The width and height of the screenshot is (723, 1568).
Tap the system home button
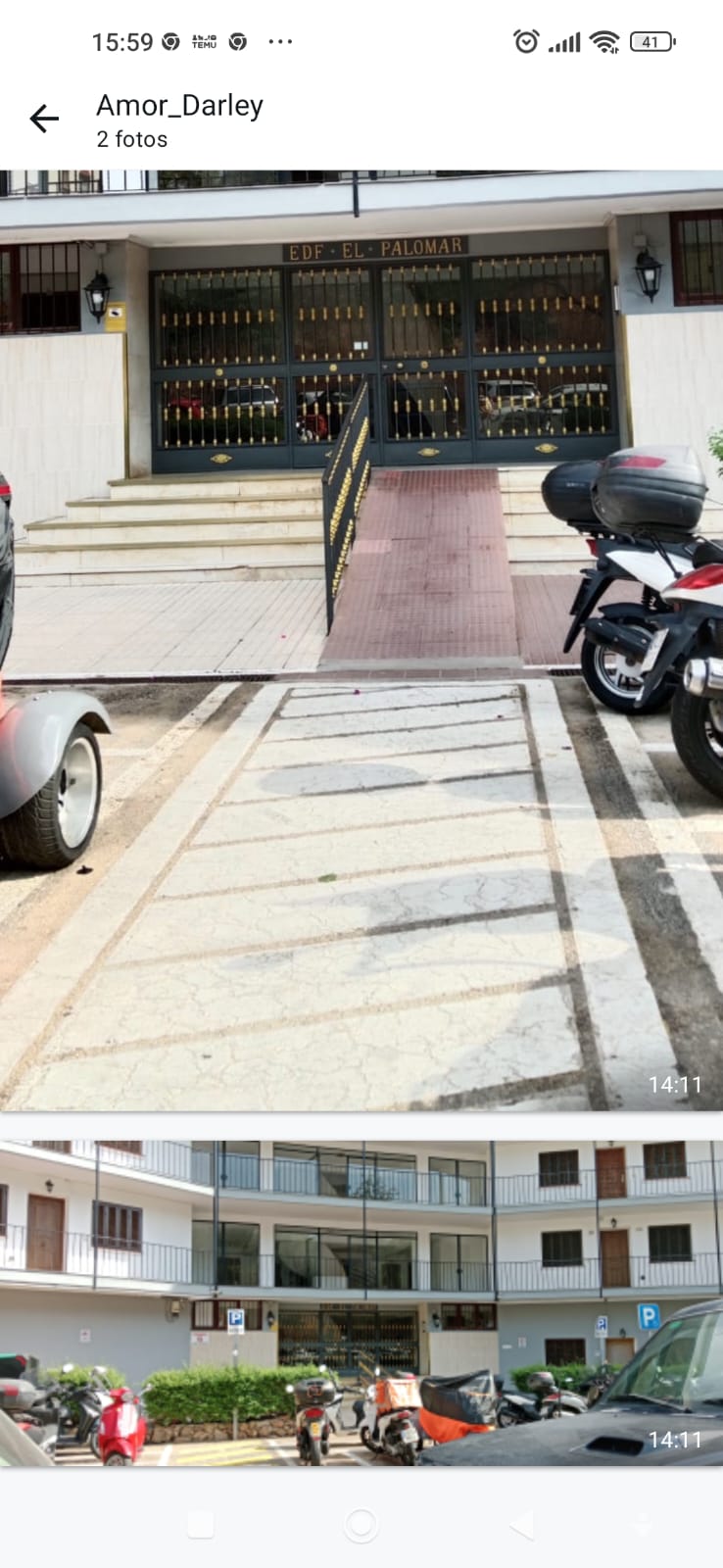pos(361,1525)
